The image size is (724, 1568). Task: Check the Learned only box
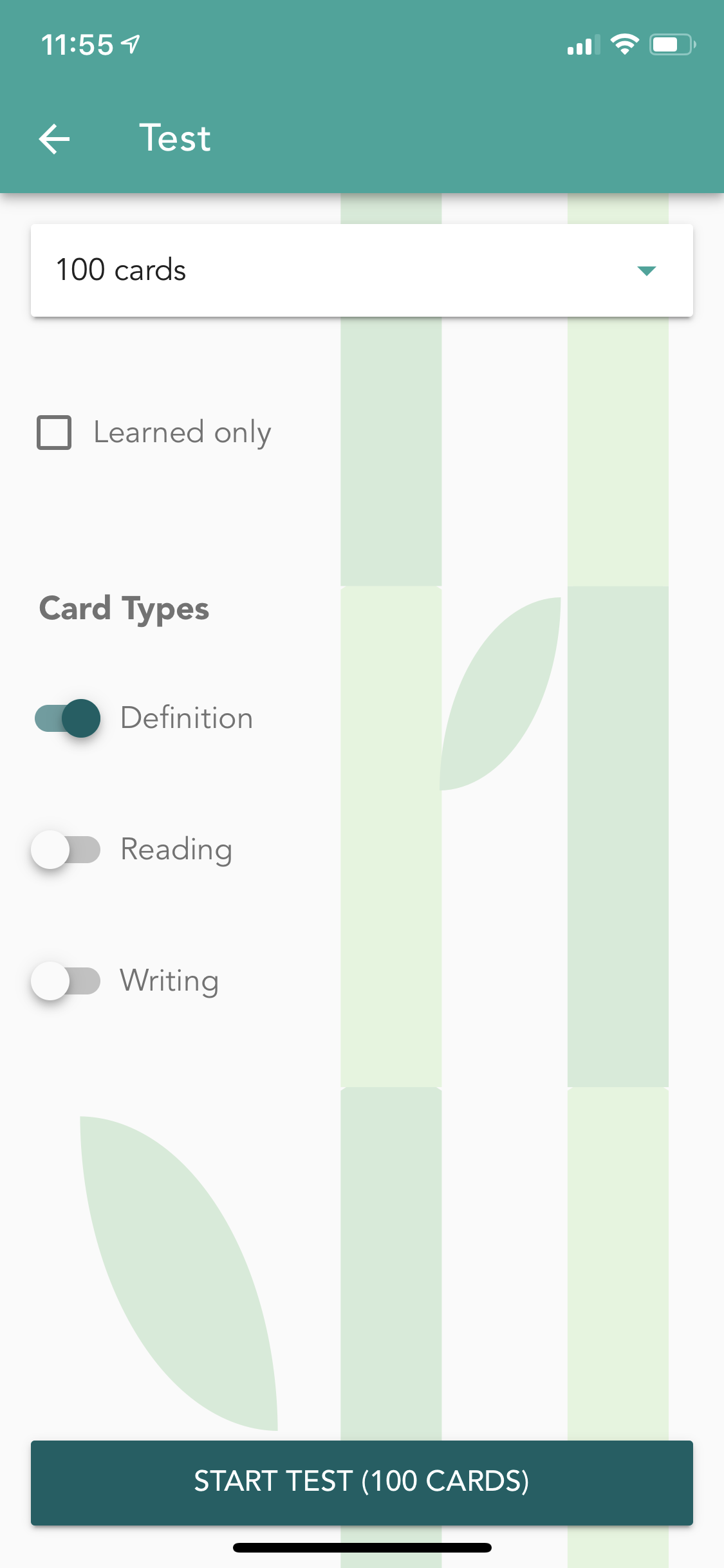tap(54, 432)
